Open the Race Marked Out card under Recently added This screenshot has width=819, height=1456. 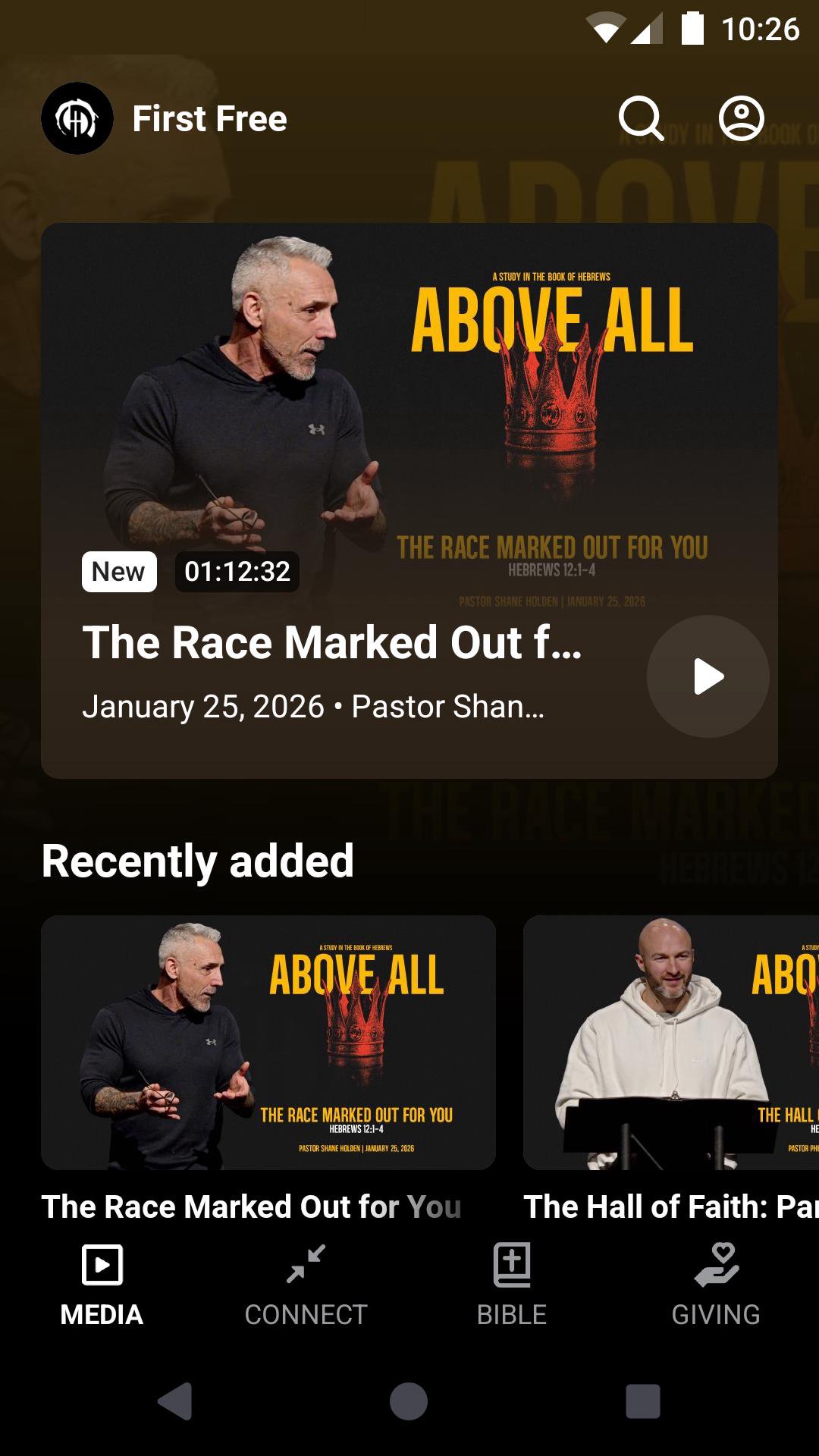click(x=268, y=1042)
